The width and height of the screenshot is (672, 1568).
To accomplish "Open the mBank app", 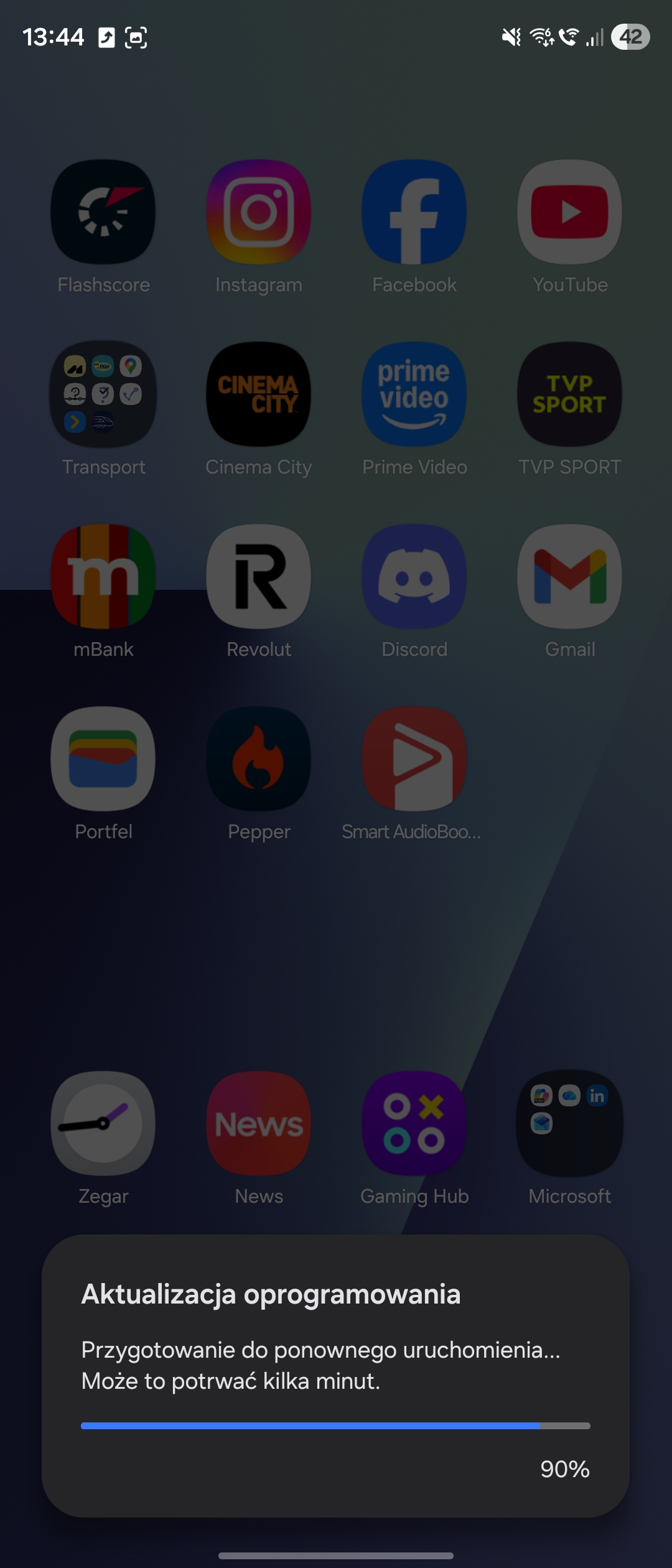I will (x=103, y=577).
